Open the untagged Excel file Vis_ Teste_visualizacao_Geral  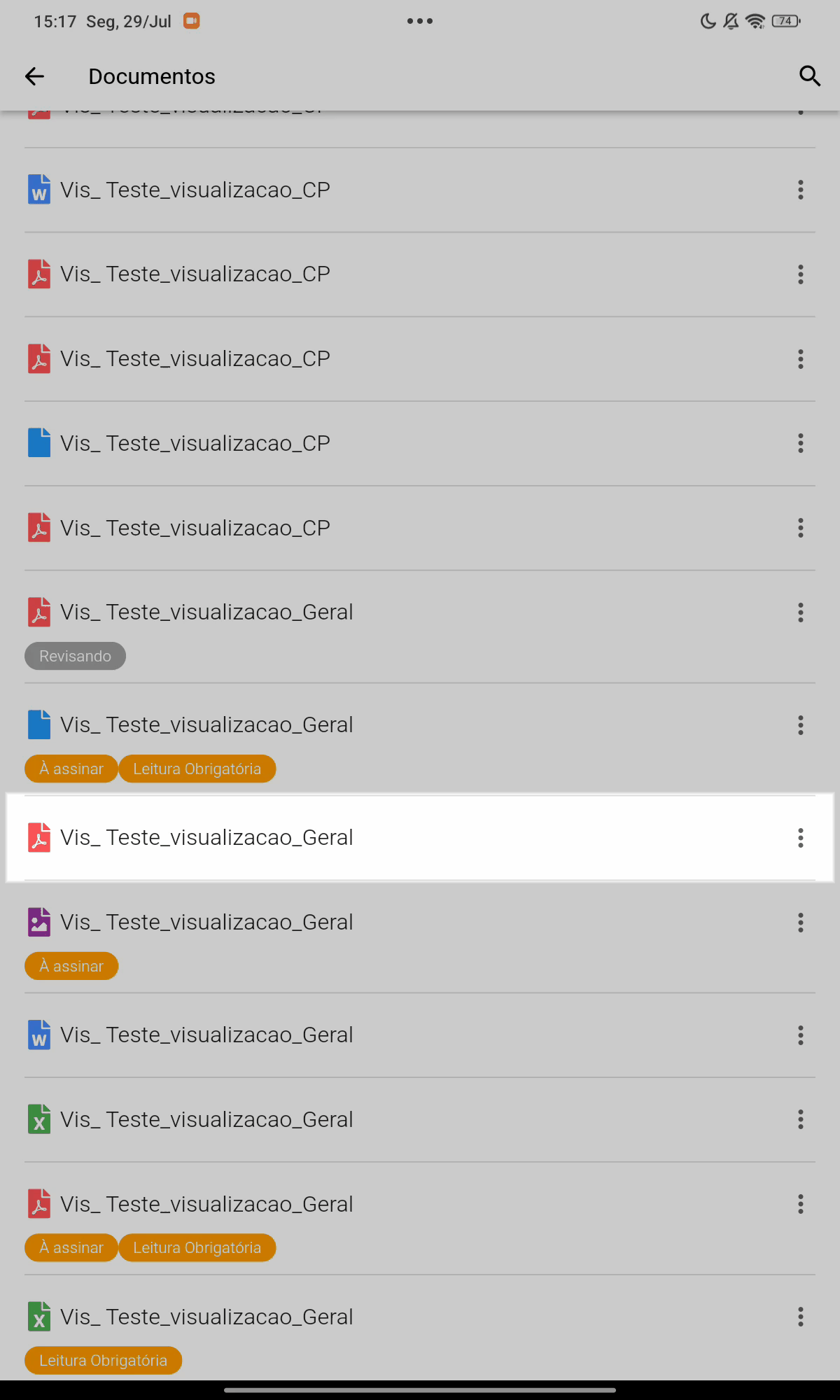pyautogui.click(x=420, y=1120)
